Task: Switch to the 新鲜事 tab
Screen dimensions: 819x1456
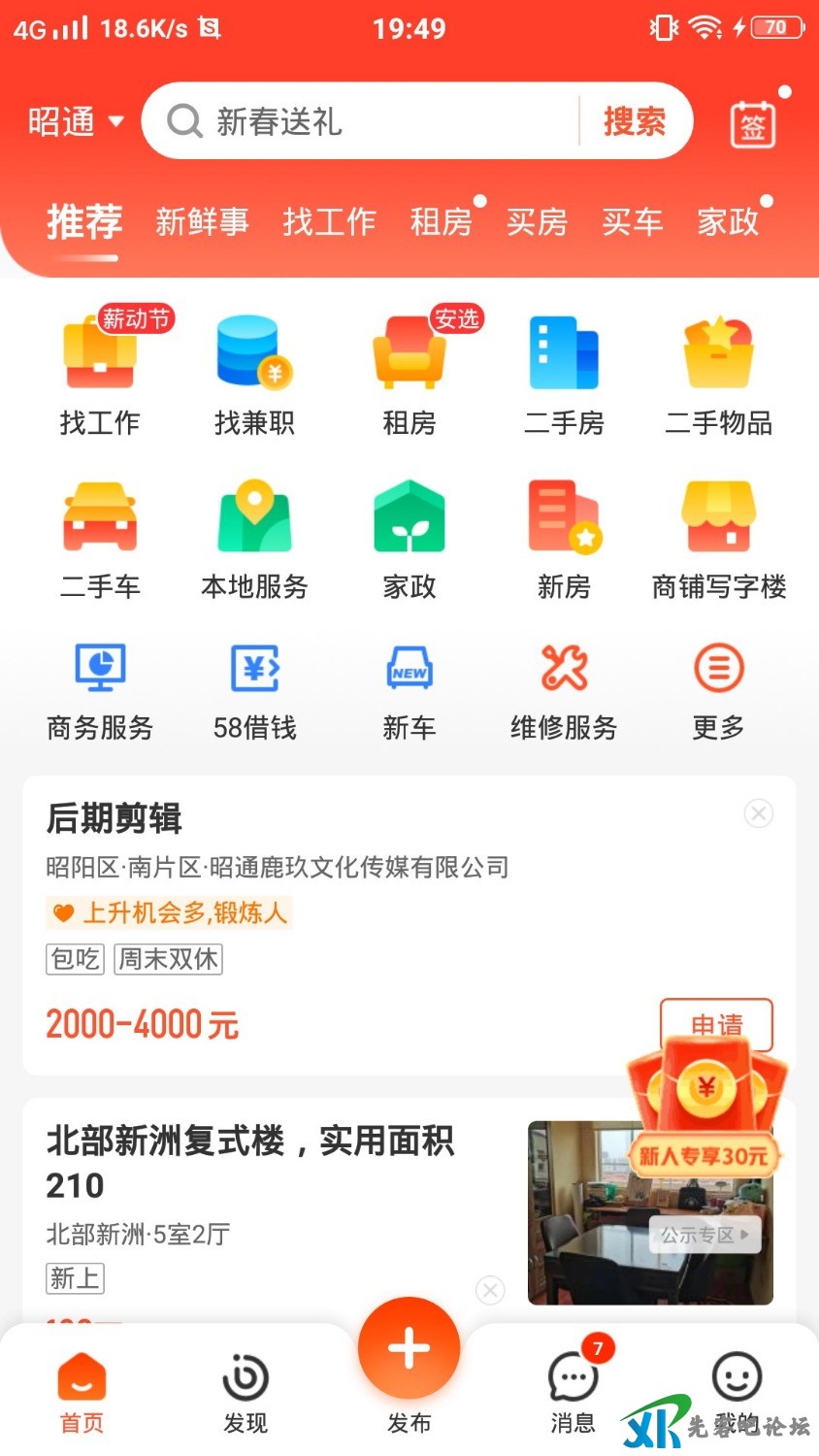Action: point(201,221)
